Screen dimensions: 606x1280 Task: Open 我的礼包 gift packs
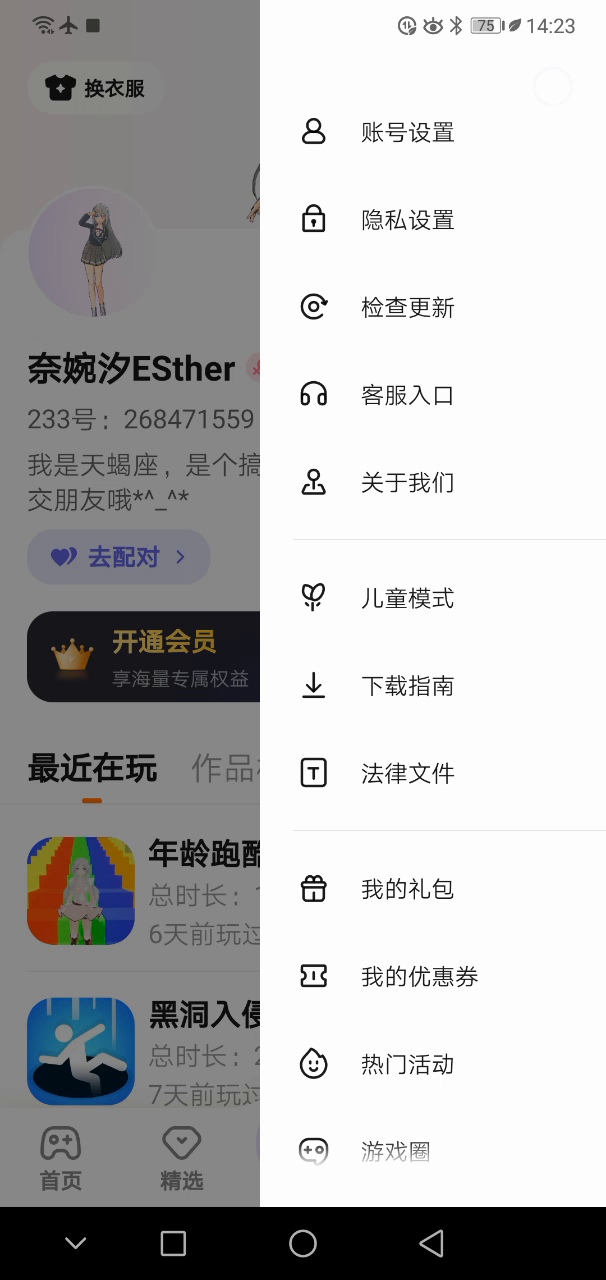(x=407, y=889)
